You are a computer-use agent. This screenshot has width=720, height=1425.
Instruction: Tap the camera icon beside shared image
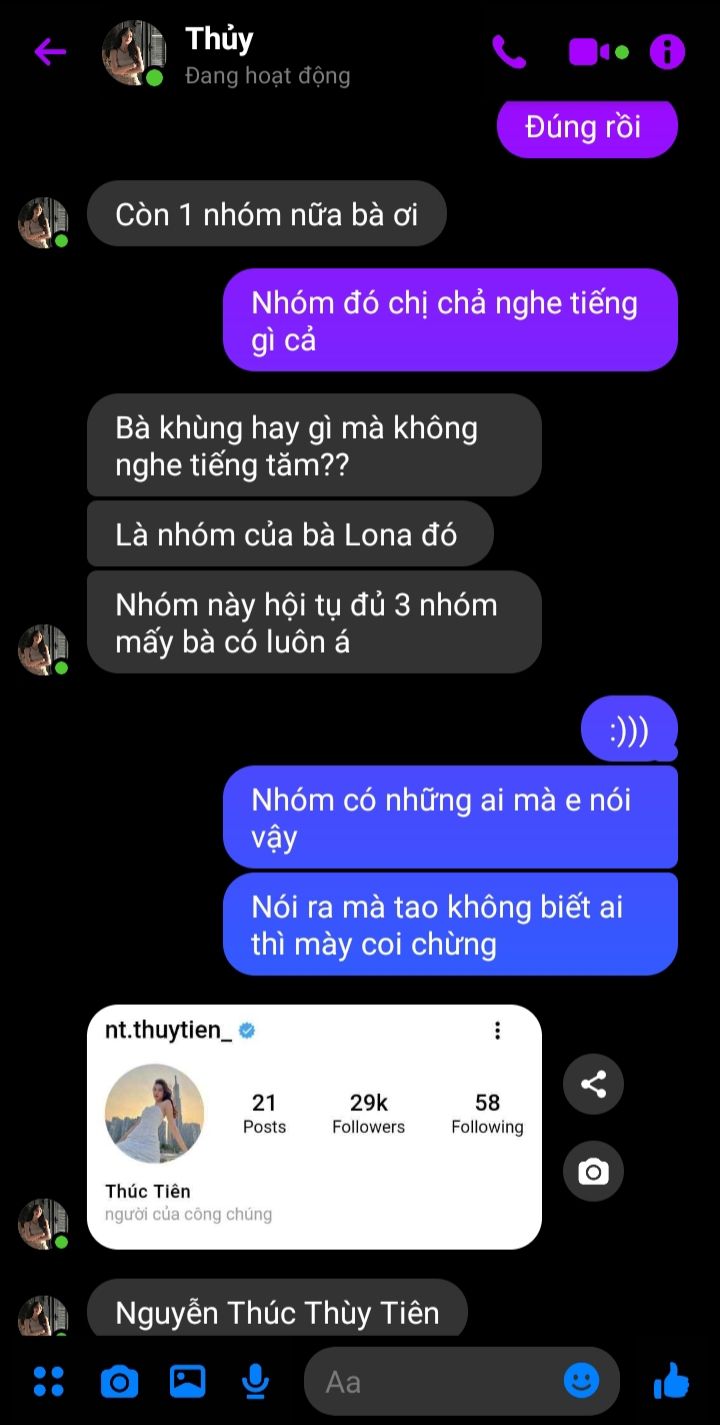click(x=593, y=1171)
